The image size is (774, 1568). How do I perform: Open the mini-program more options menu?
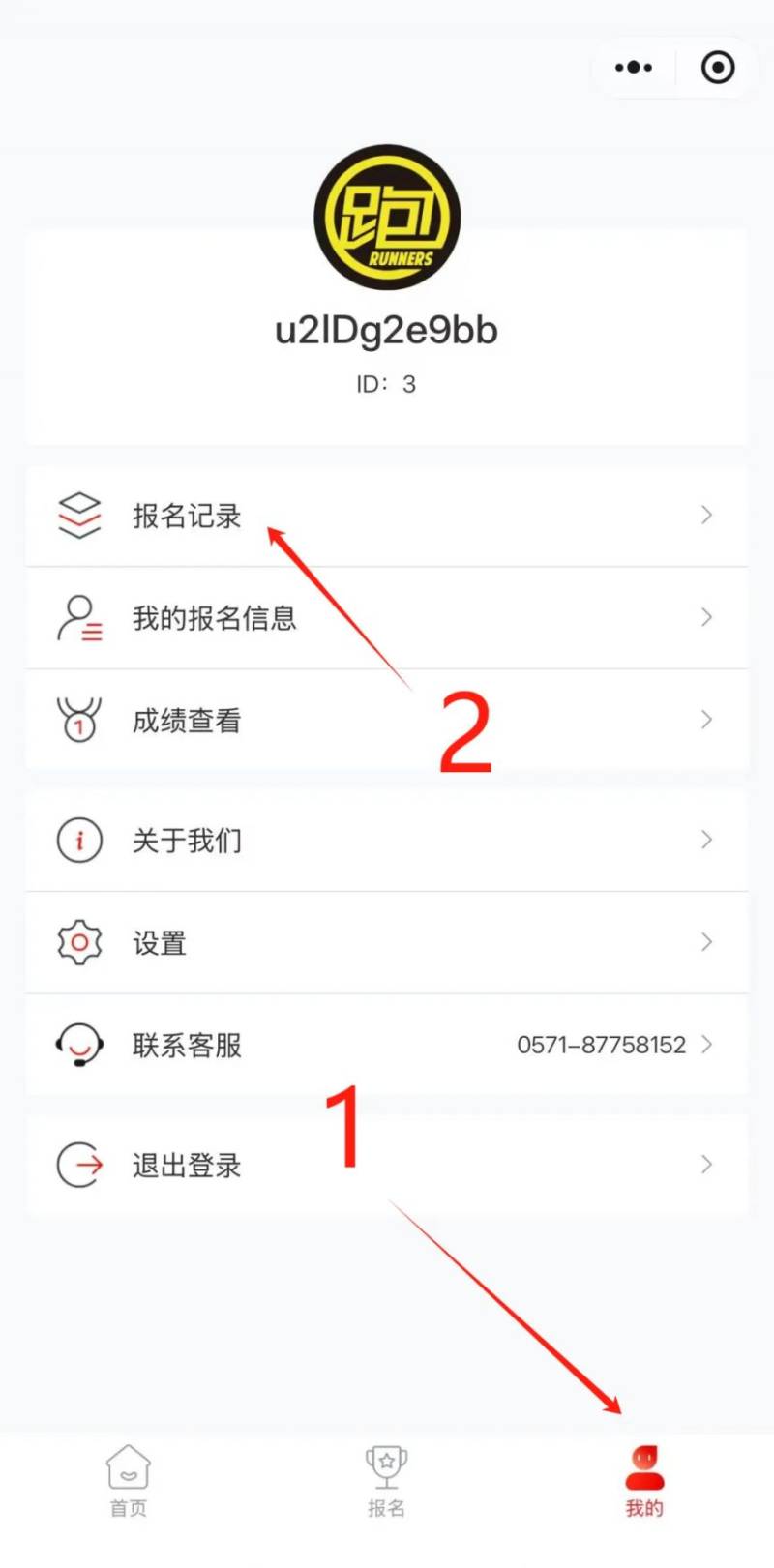coord(633,67)
